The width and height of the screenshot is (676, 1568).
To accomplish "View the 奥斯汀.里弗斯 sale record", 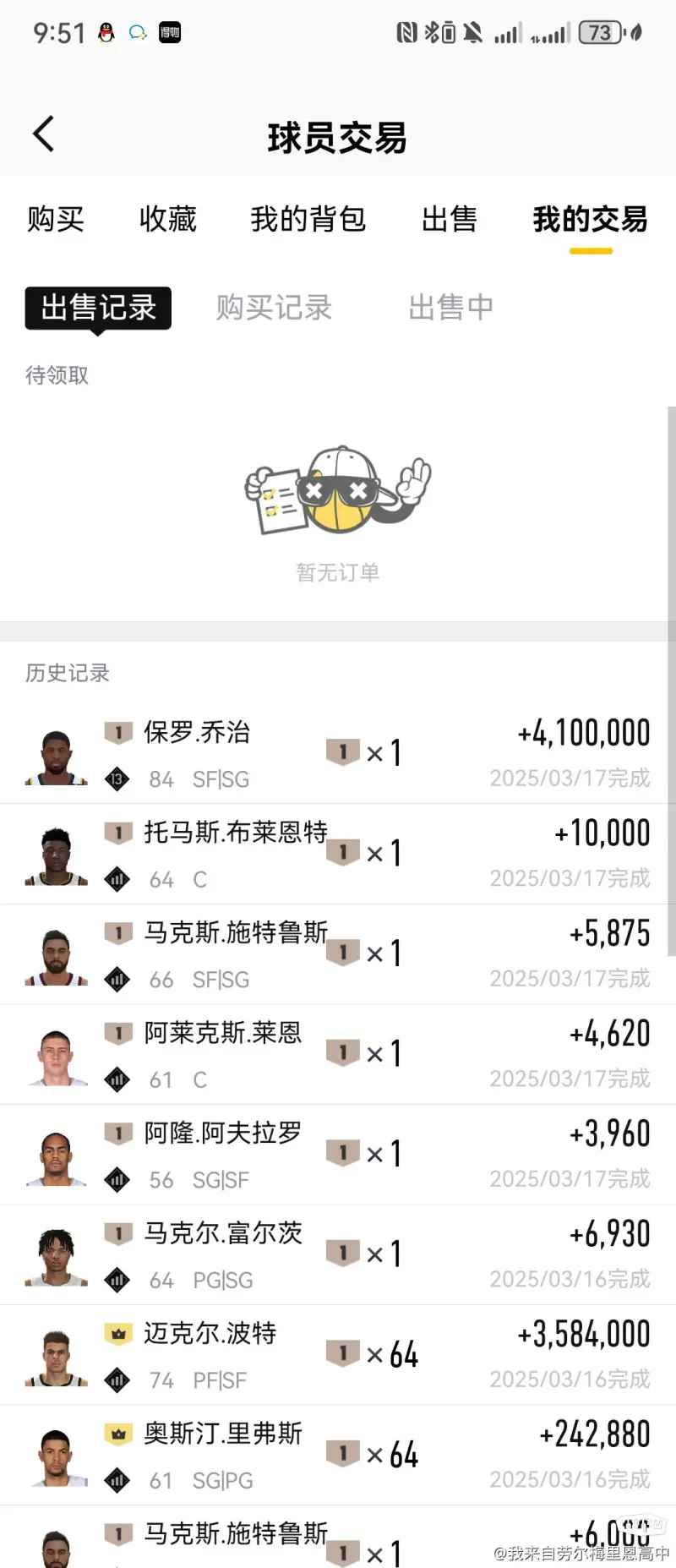I will click(338, 1455).
